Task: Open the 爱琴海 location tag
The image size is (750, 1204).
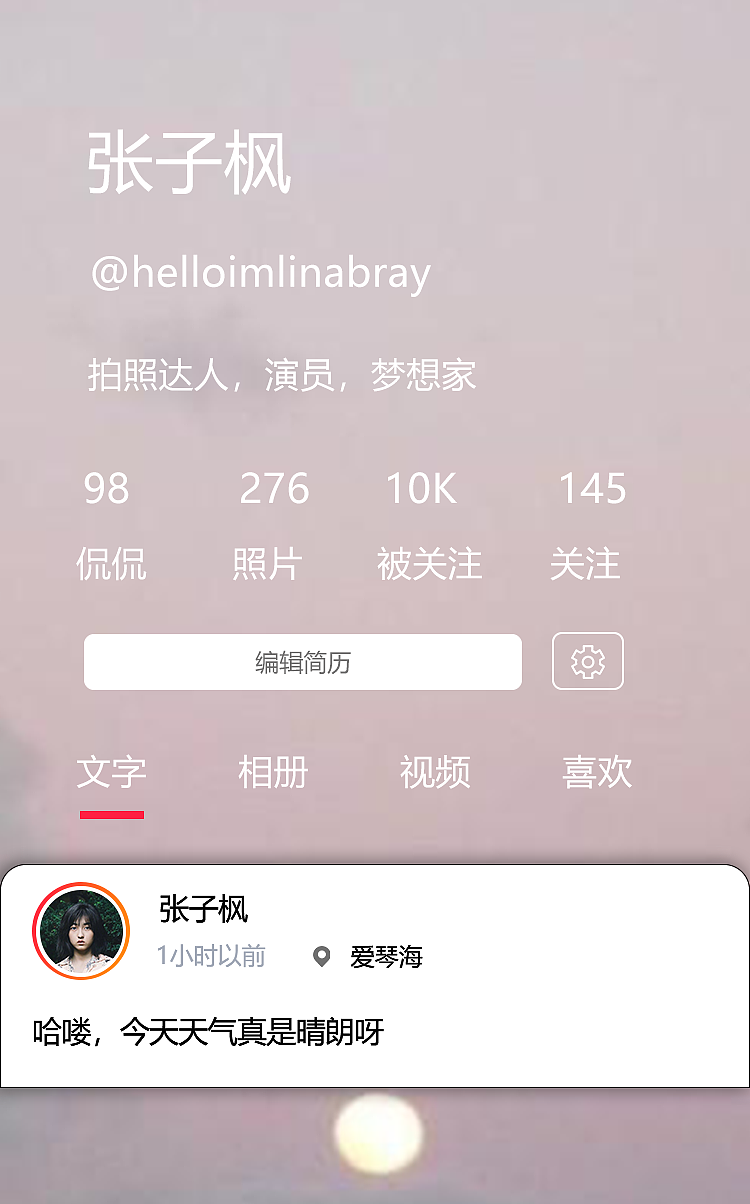Action: (x=384, y=957)
